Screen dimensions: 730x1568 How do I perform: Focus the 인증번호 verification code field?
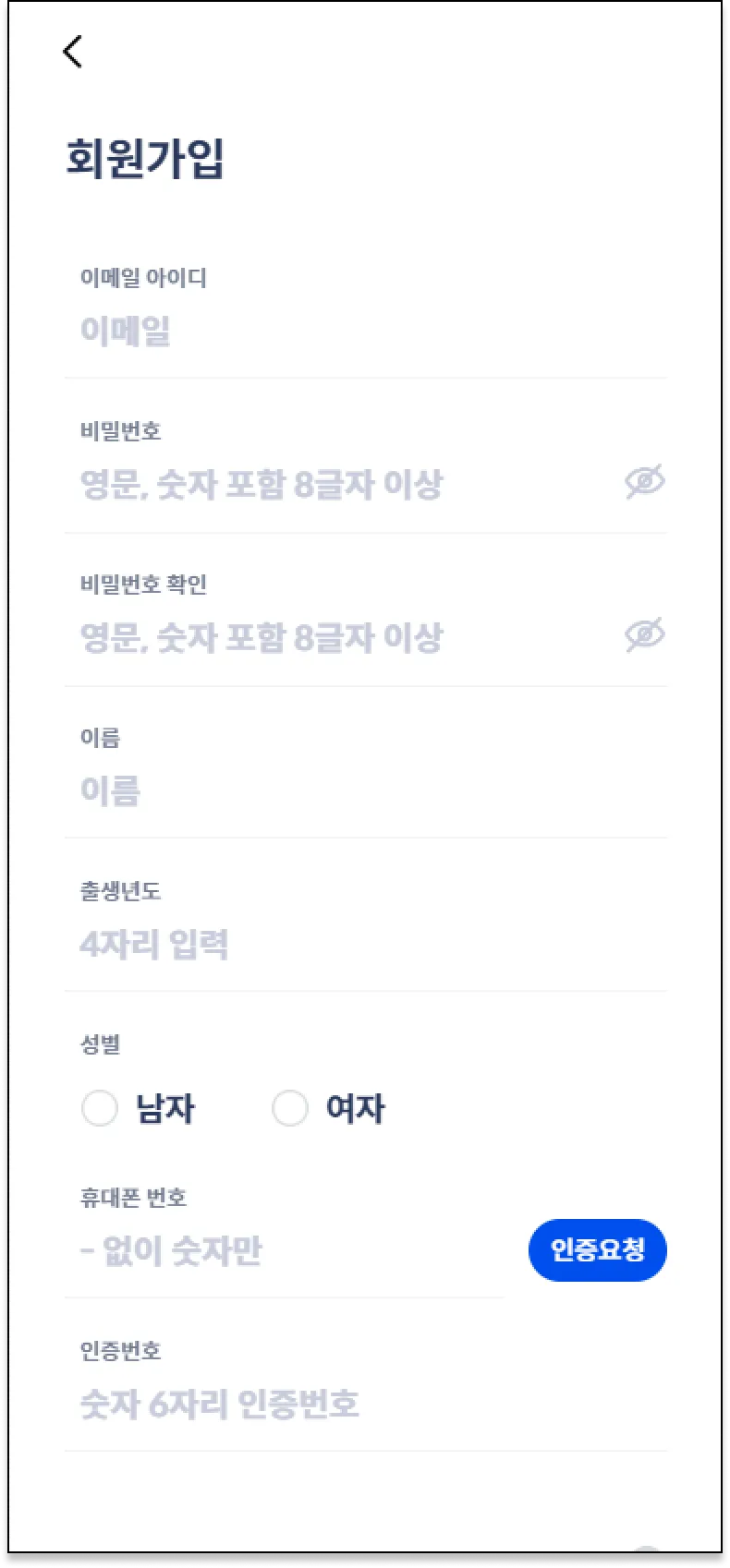tap(366, 1405)
